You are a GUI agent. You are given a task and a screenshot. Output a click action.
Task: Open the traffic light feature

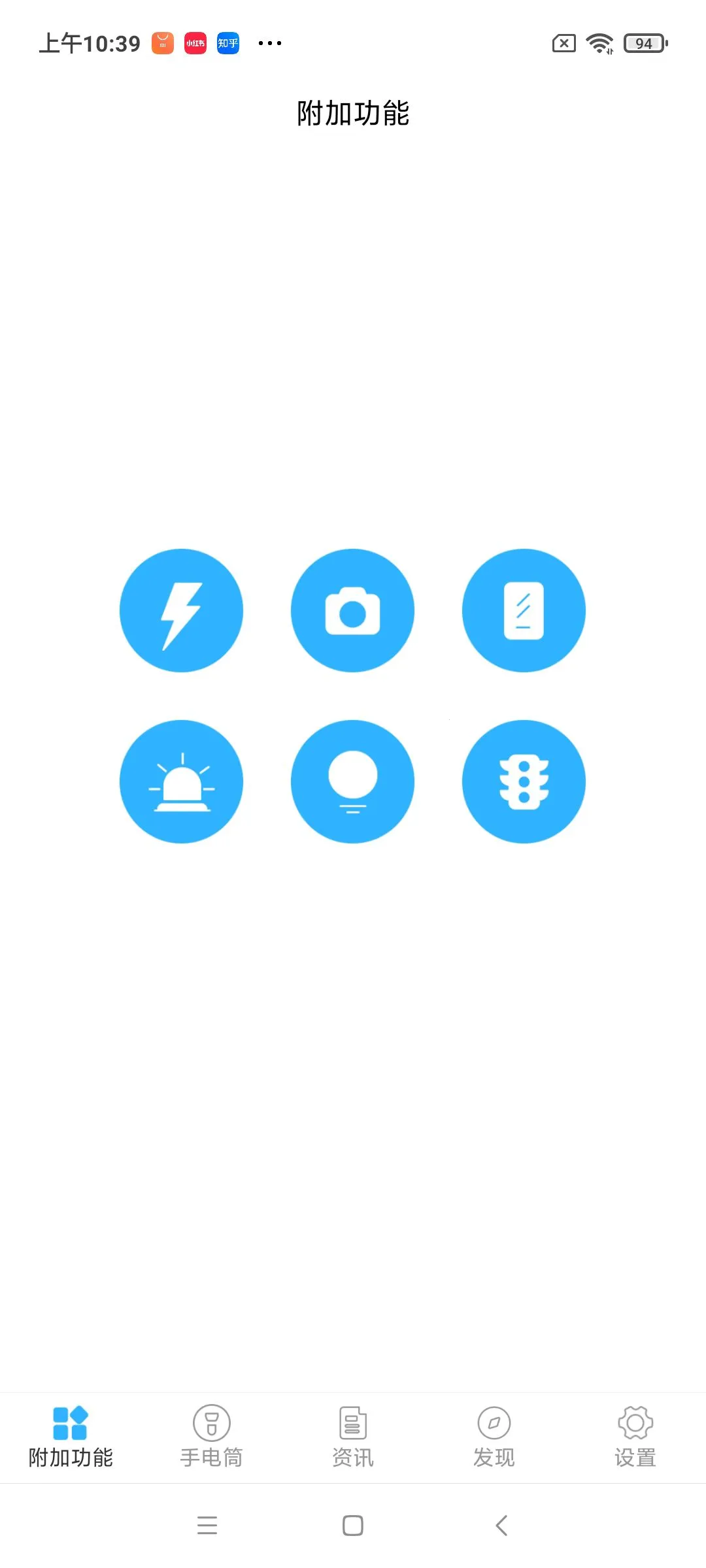524,781
